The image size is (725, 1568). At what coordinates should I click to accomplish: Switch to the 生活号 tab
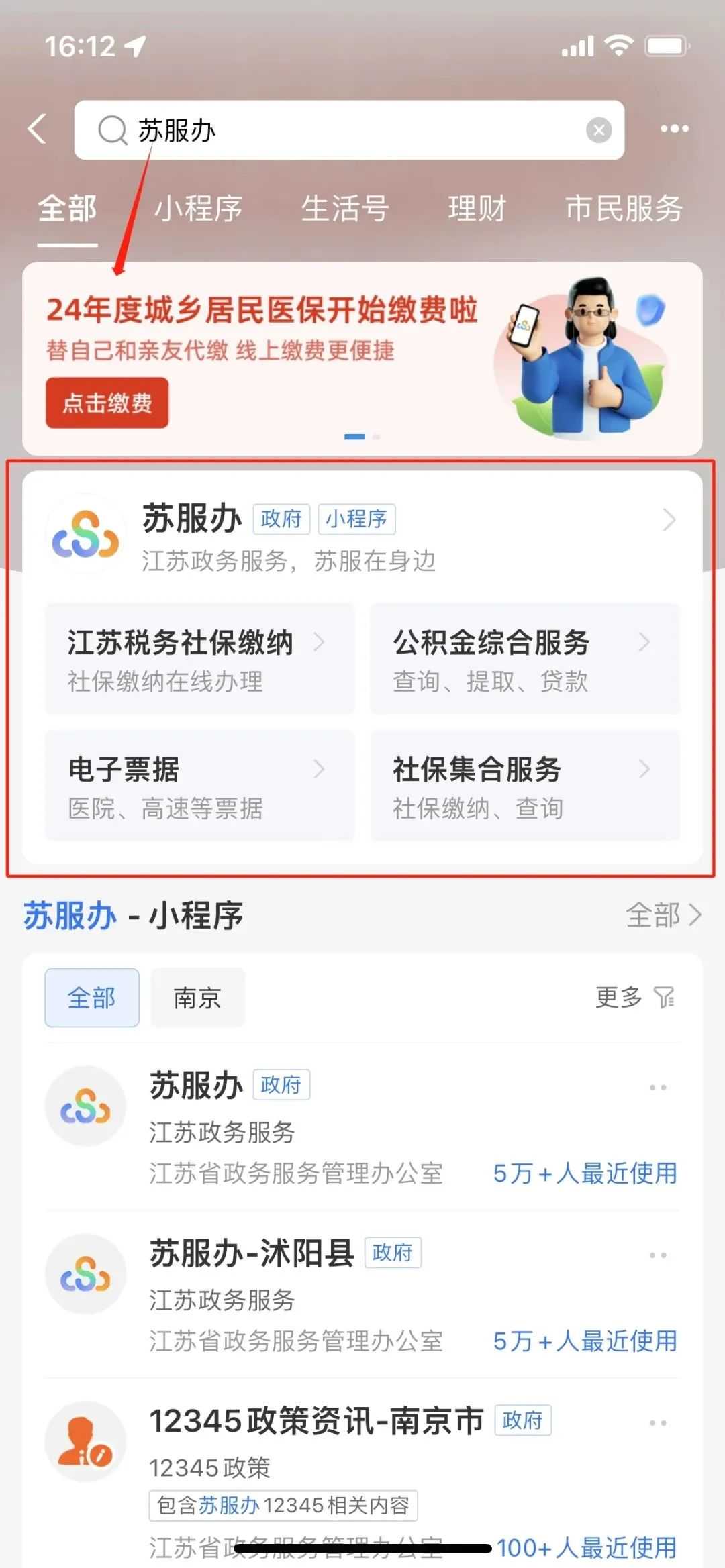coord(345,209)
